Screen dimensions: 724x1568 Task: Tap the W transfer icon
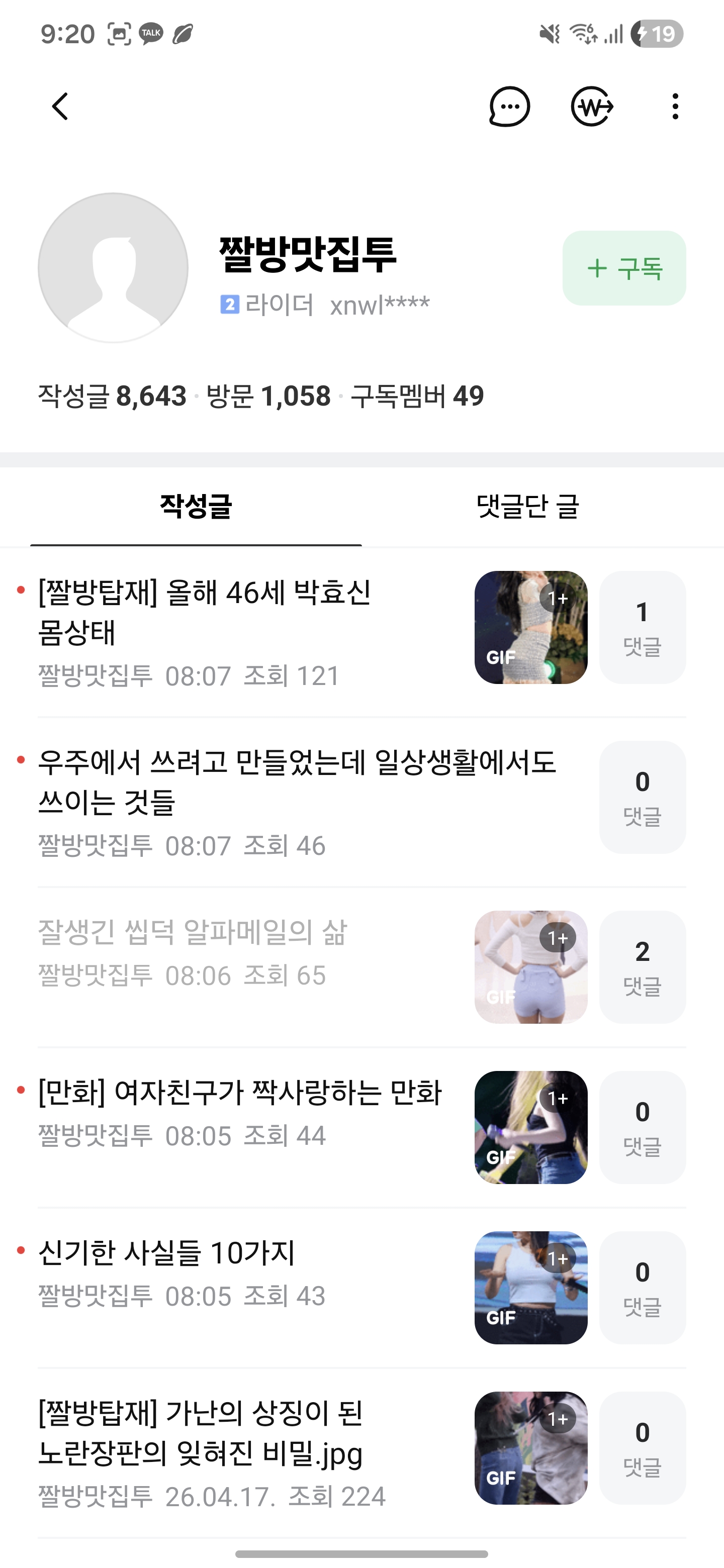(x=592, y=107)
